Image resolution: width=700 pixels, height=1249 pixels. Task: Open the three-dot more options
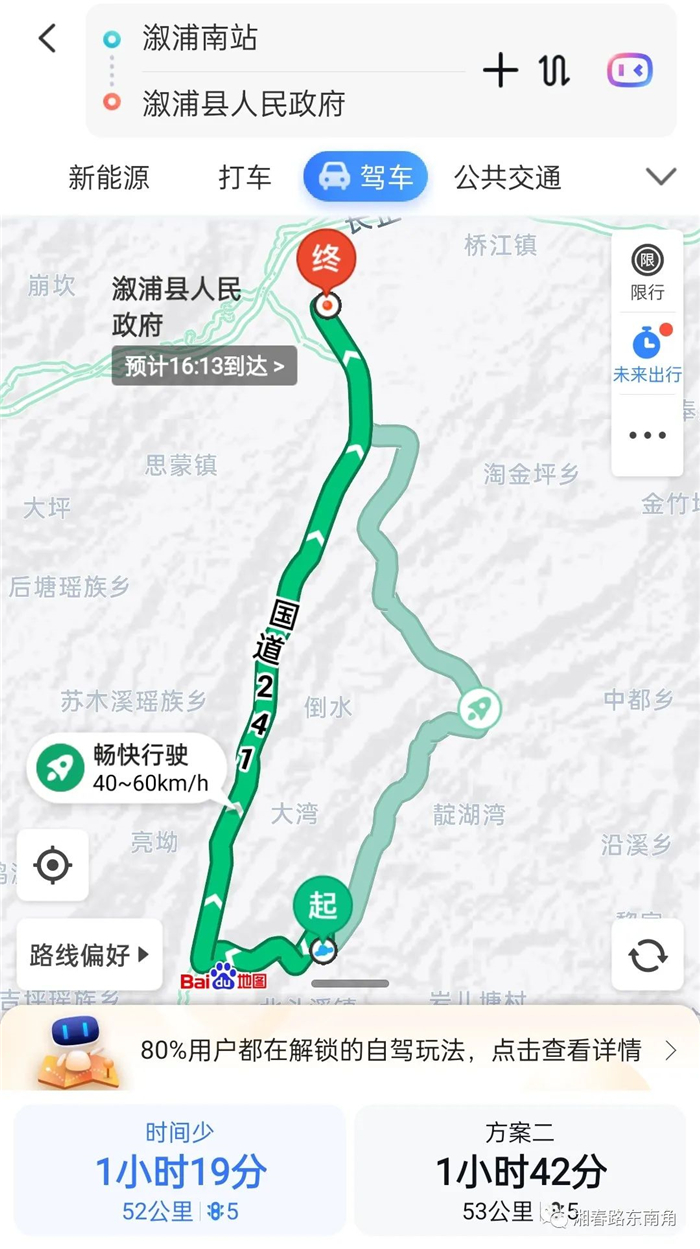point(647,435)
